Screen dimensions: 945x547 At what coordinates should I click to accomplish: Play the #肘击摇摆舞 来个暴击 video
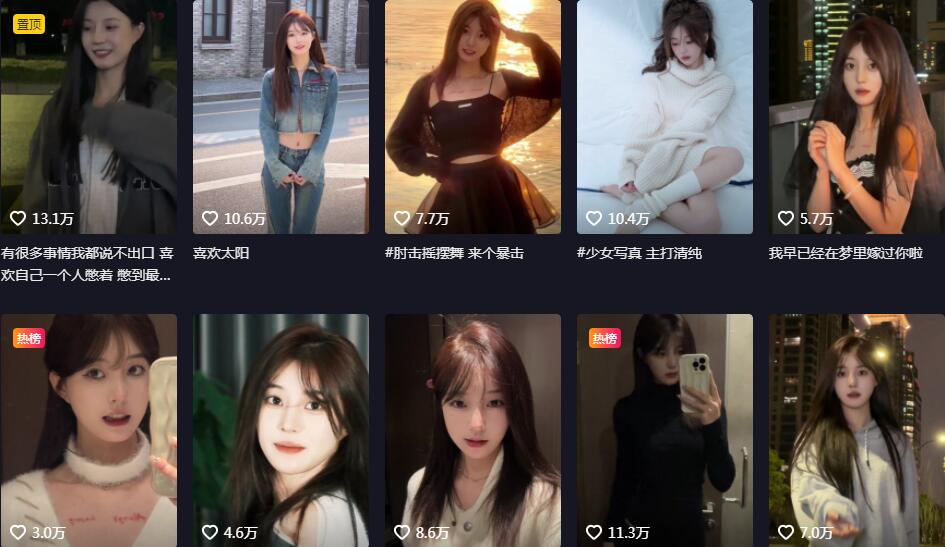(x=472, y=115)
